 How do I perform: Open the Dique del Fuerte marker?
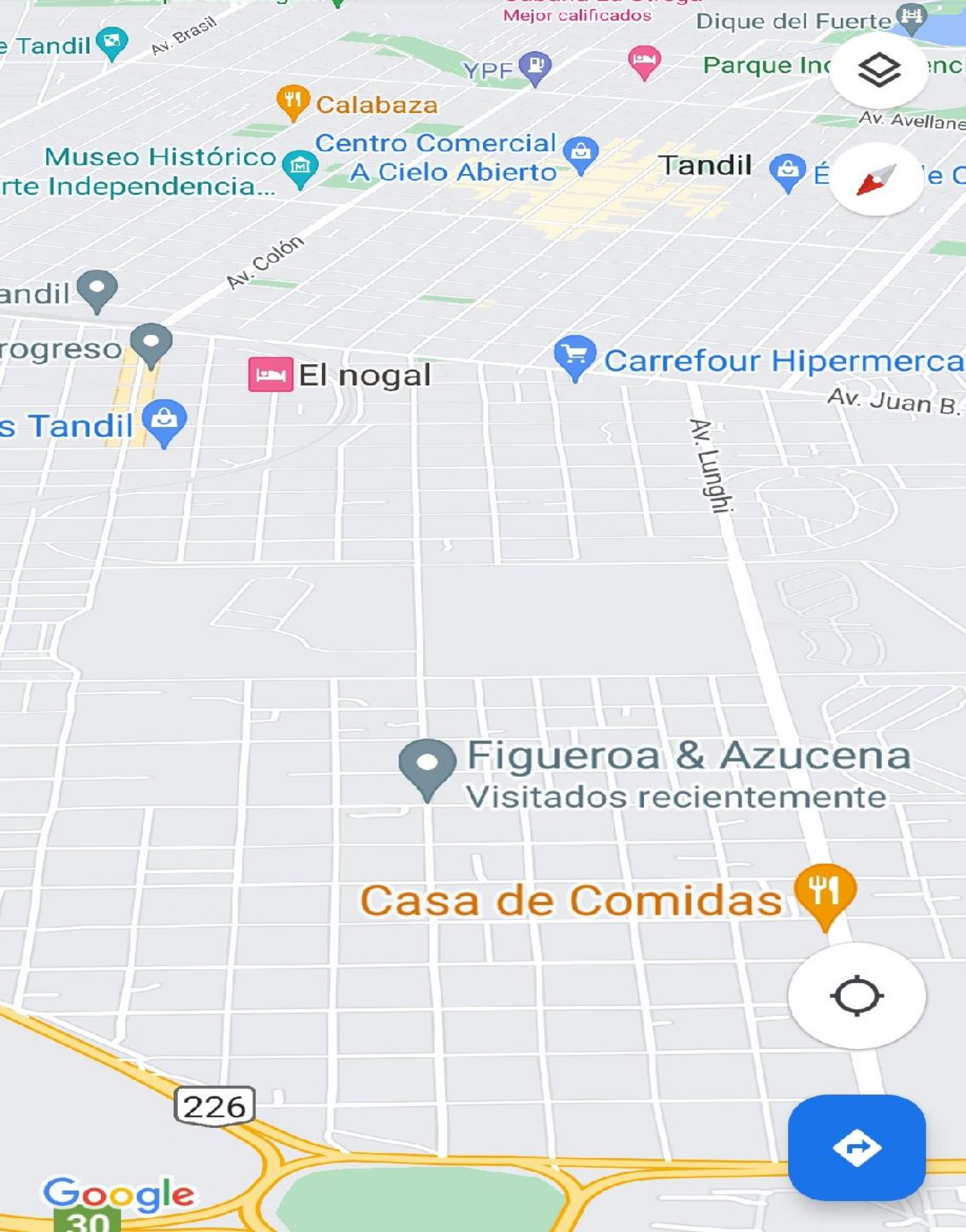click(911, 18)
